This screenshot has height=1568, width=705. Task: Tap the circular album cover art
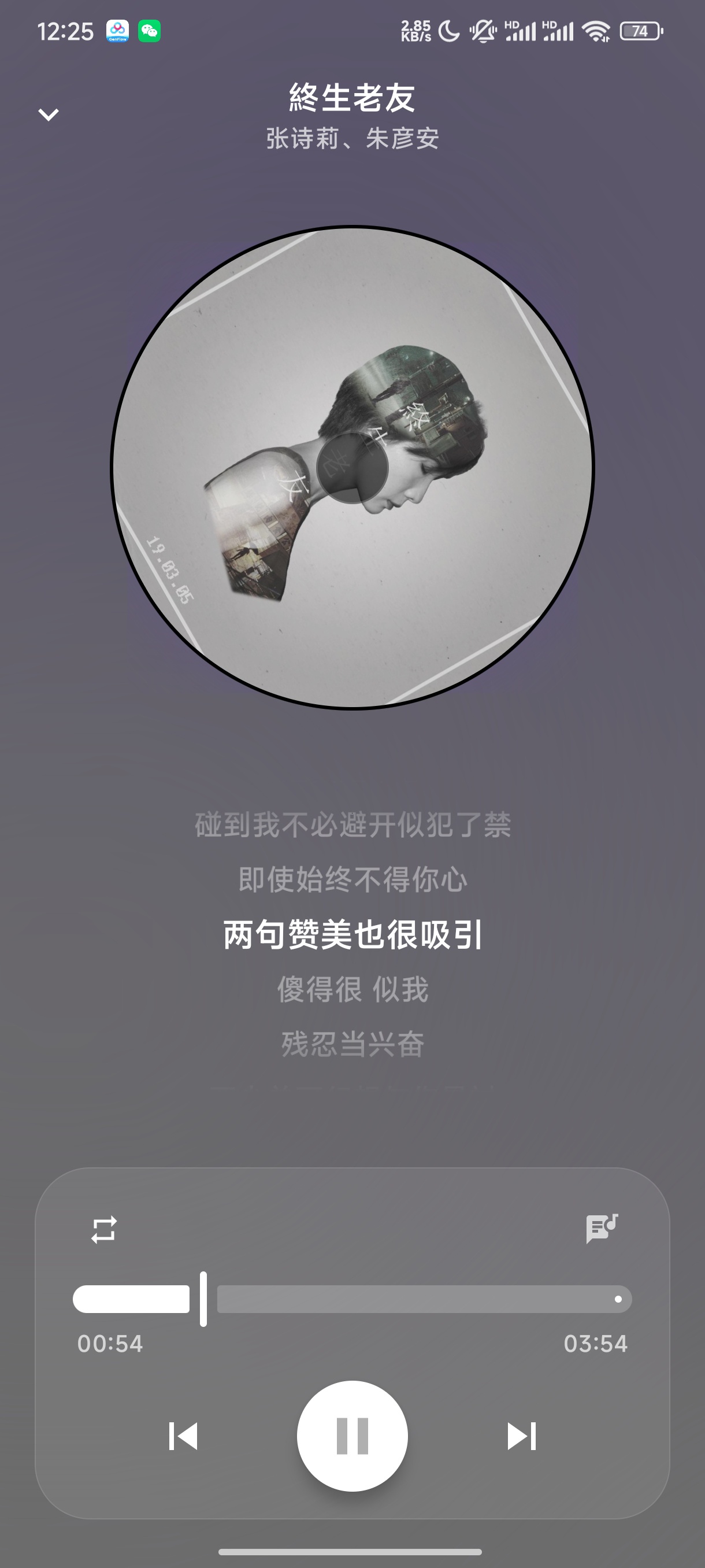352,468
